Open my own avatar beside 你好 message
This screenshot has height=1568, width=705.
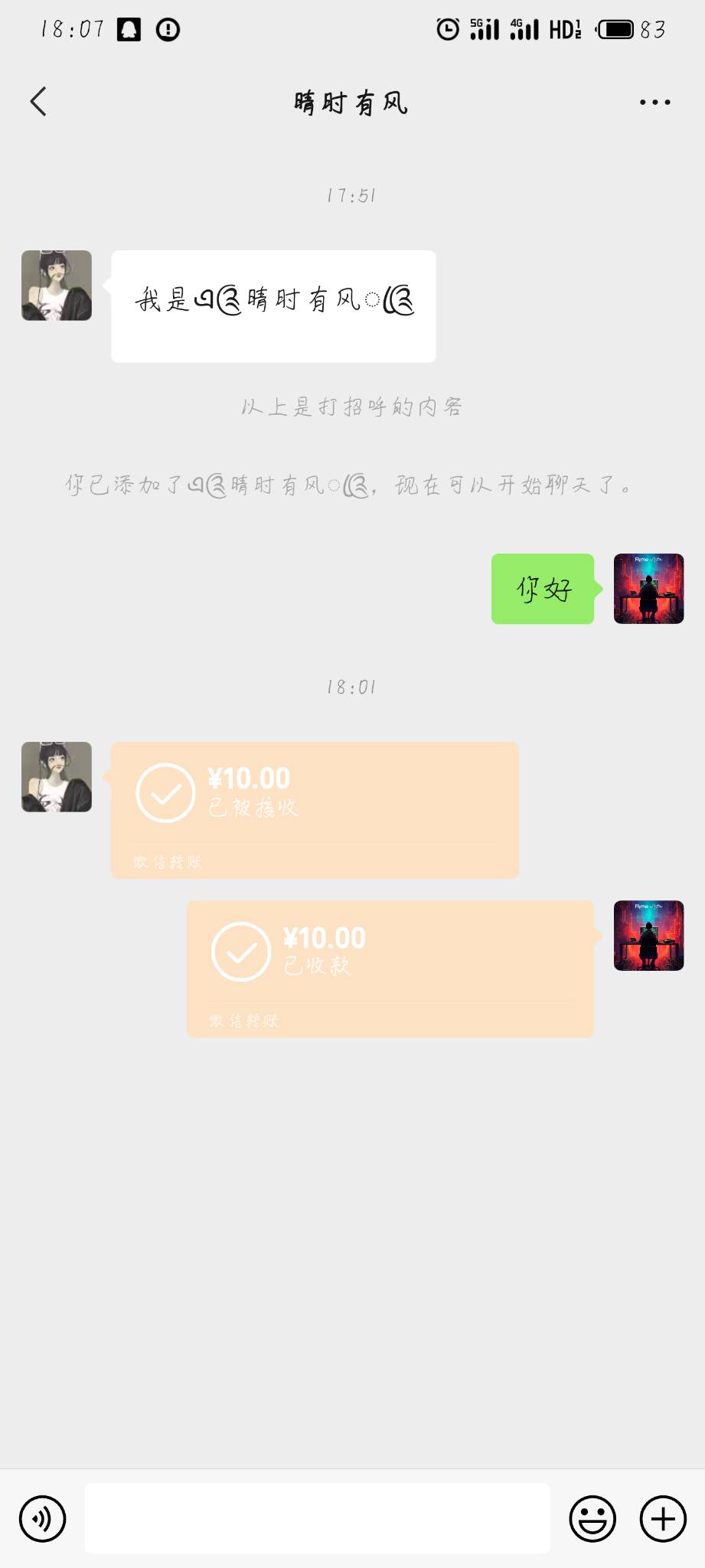point(648,589)
